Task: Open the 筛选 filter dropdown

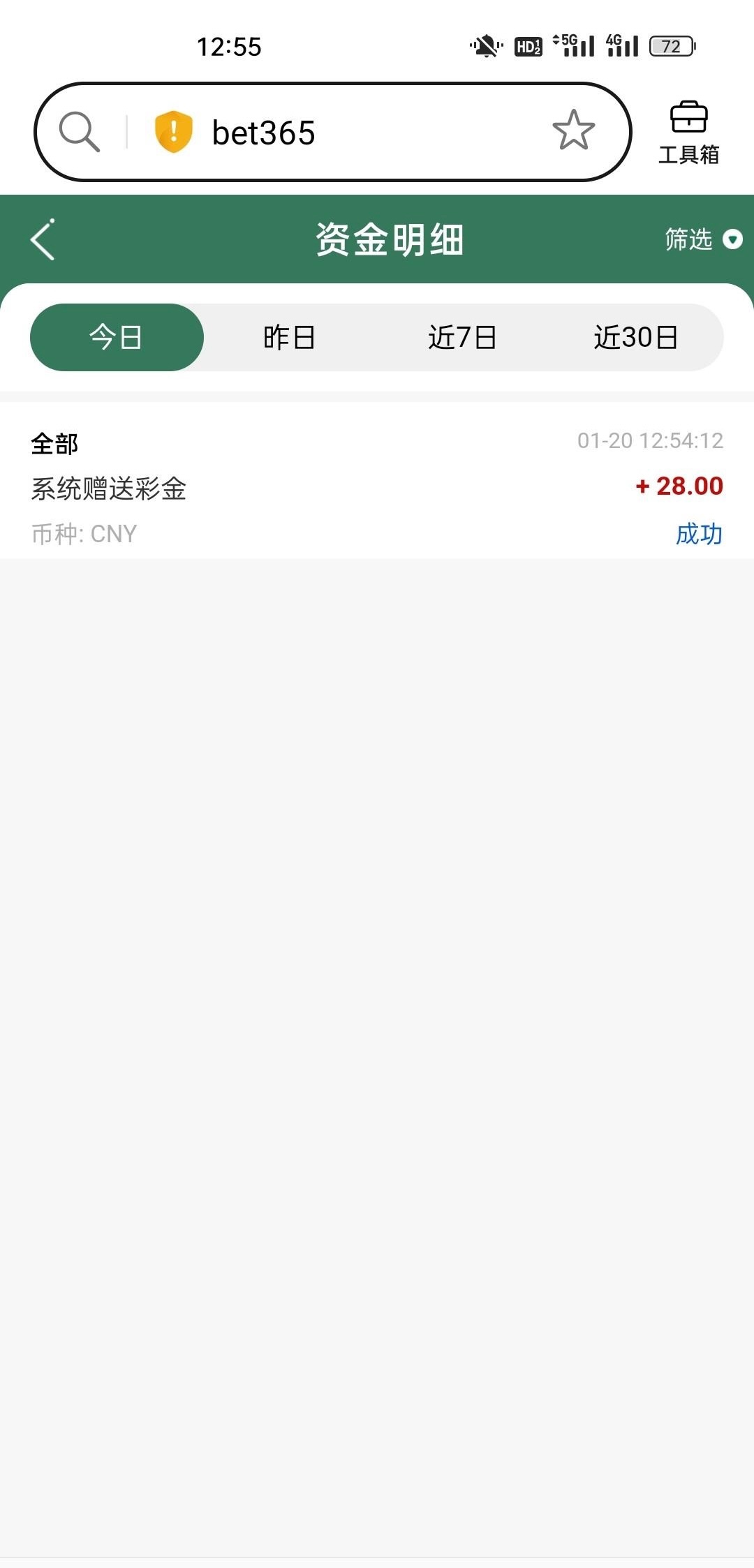Action: 702,239
